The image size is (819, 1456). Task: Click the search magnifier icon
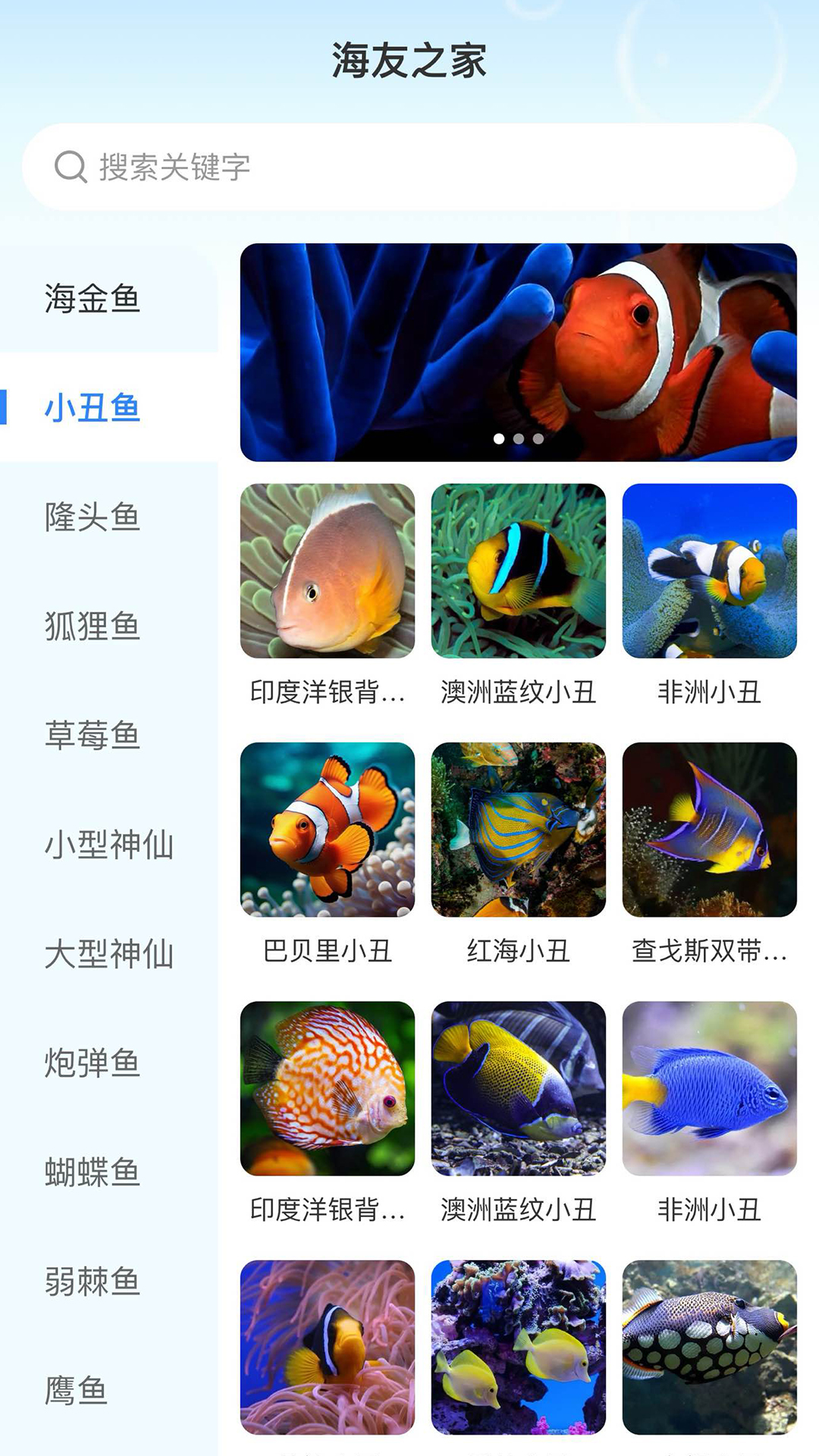71,168
